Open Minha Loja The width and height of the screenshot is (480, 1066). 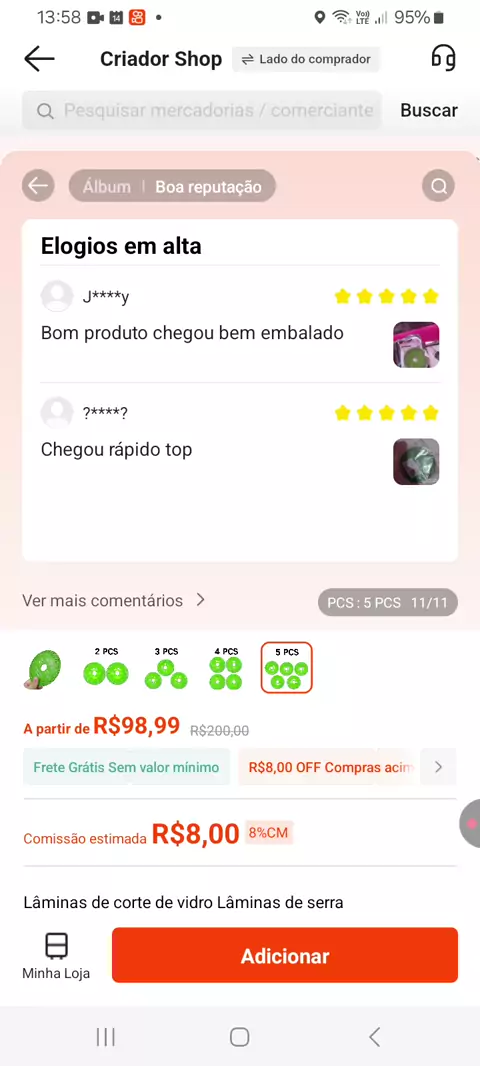tap(56, 955)
